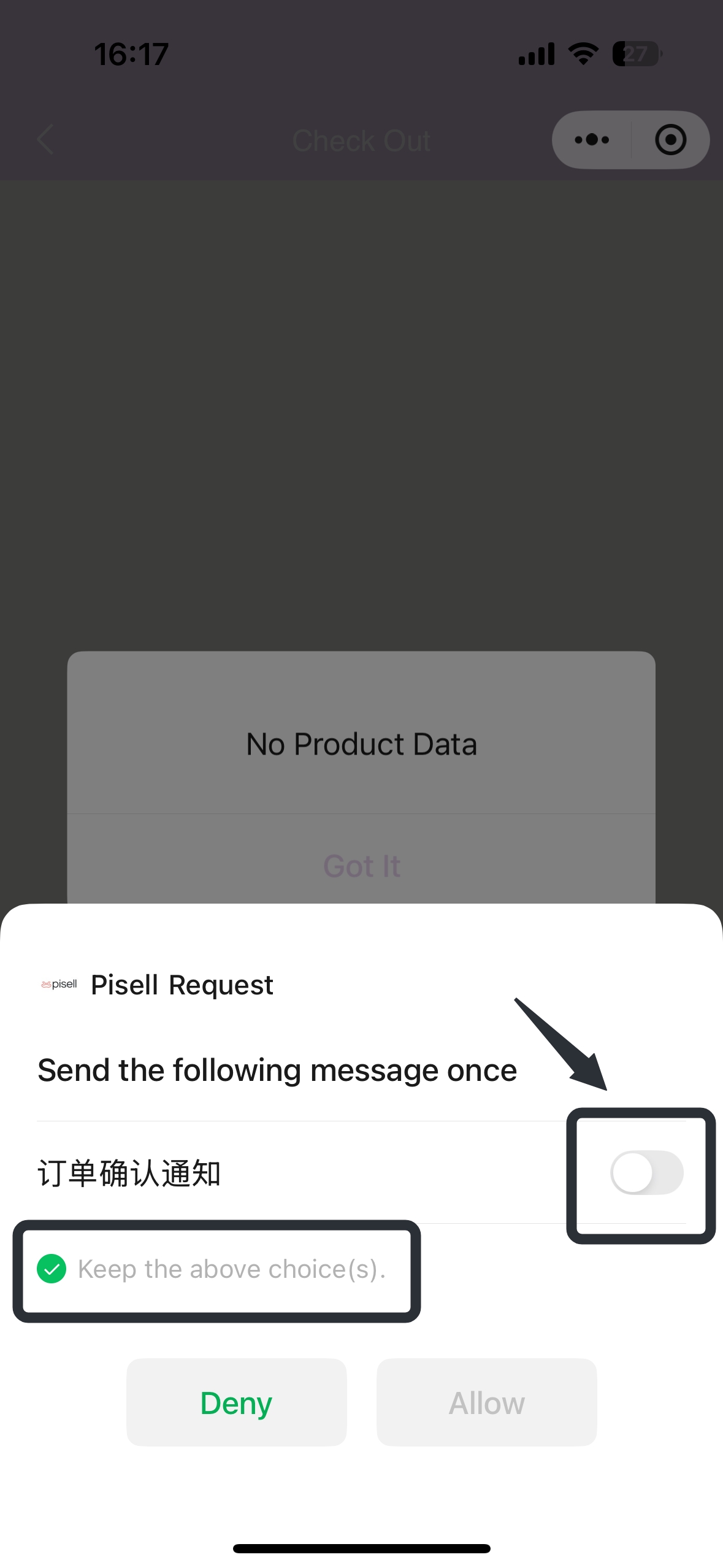Image resolution: width=723 pixels, height=1568 pixels.
Task: Dismiss the No Product Data dialog via Got It
Action: click(361, 866)
